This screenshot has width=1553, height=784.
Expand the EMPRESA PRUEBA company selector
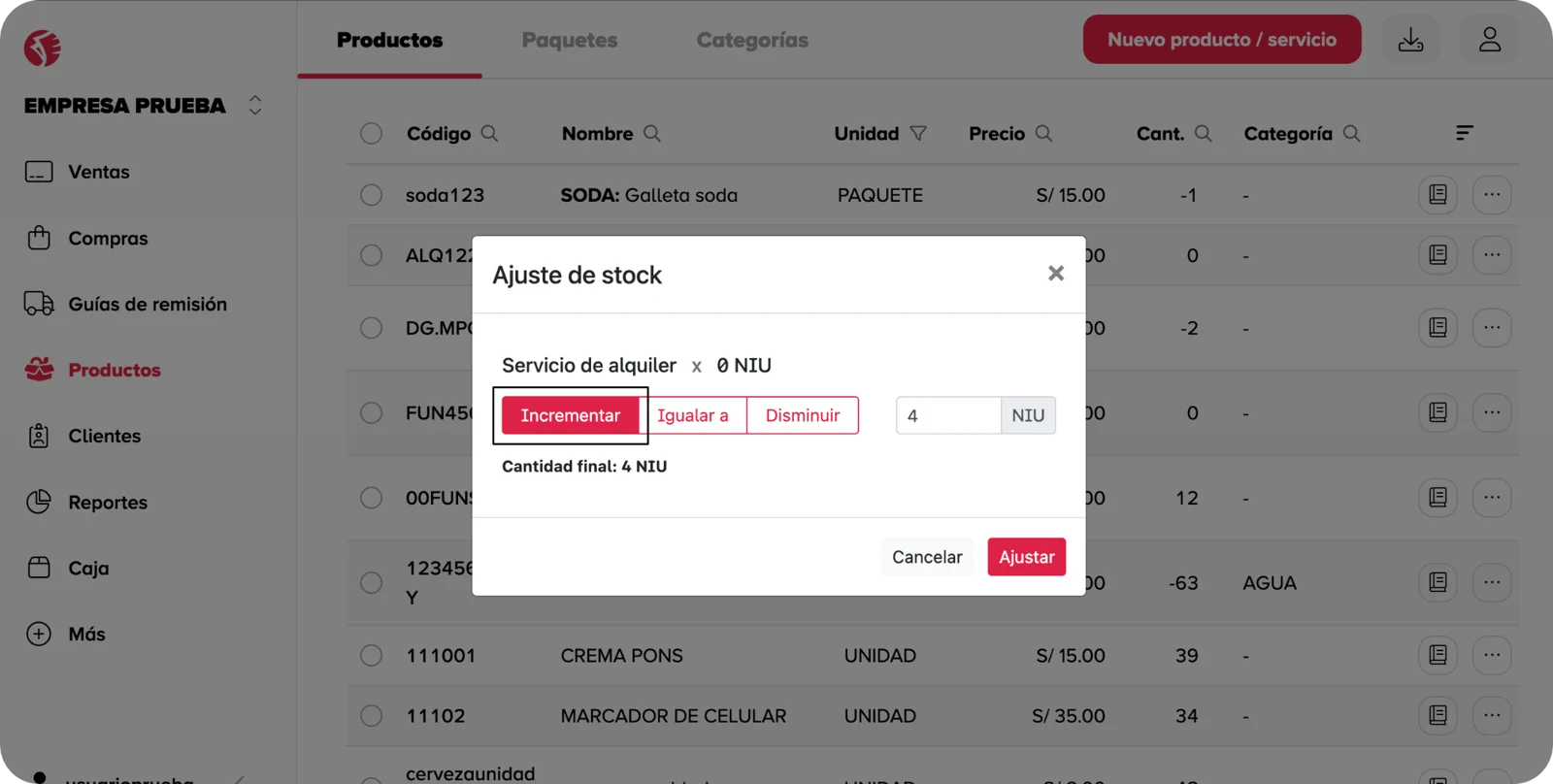pyautogui.click(x=254, y=105)
